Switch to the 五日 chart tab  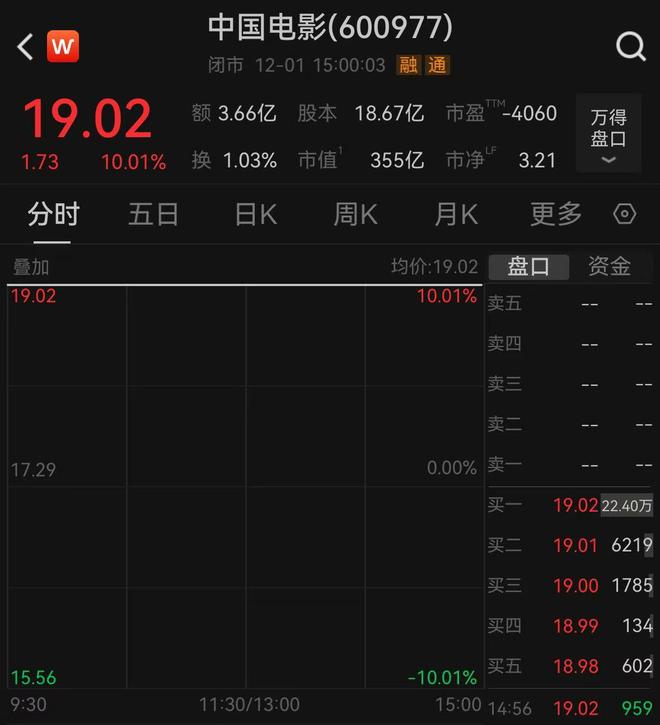(153, 213)
